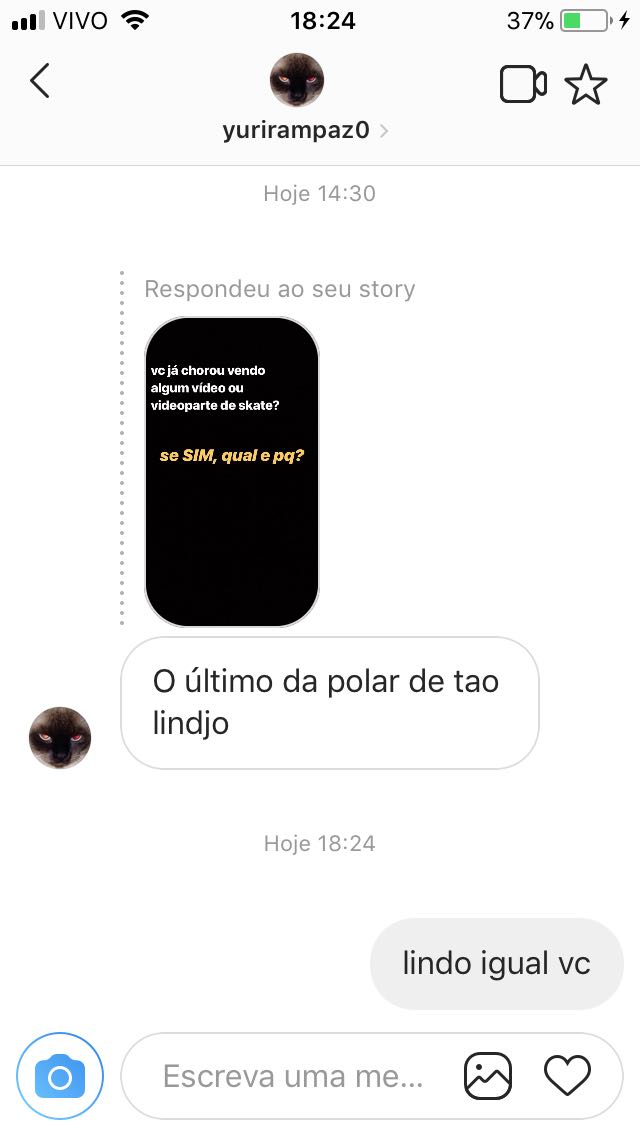Open the replied story preview
640x1136 pixels.
[x=232, y=472]
